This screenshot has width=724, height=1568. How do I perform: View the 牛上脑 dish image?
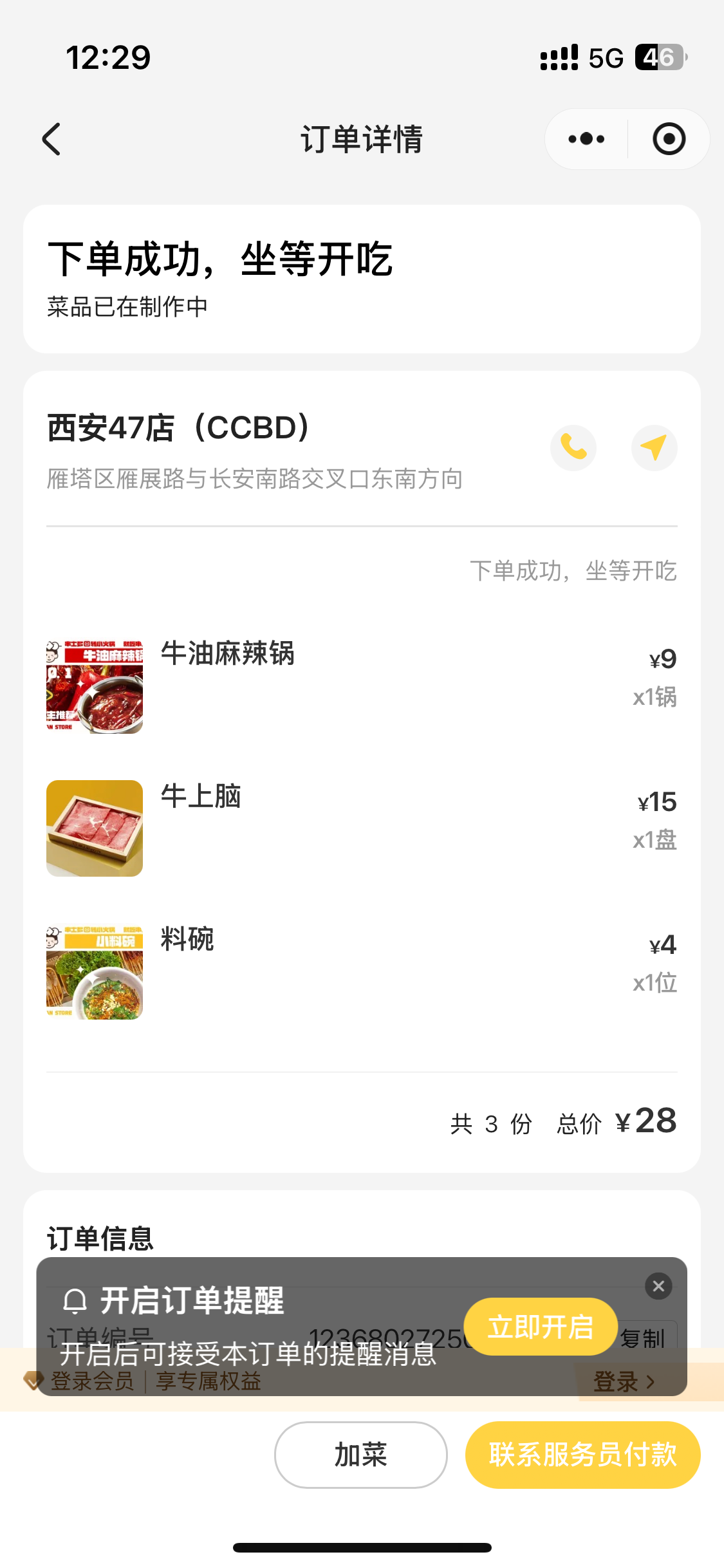(x=95, y=828)
